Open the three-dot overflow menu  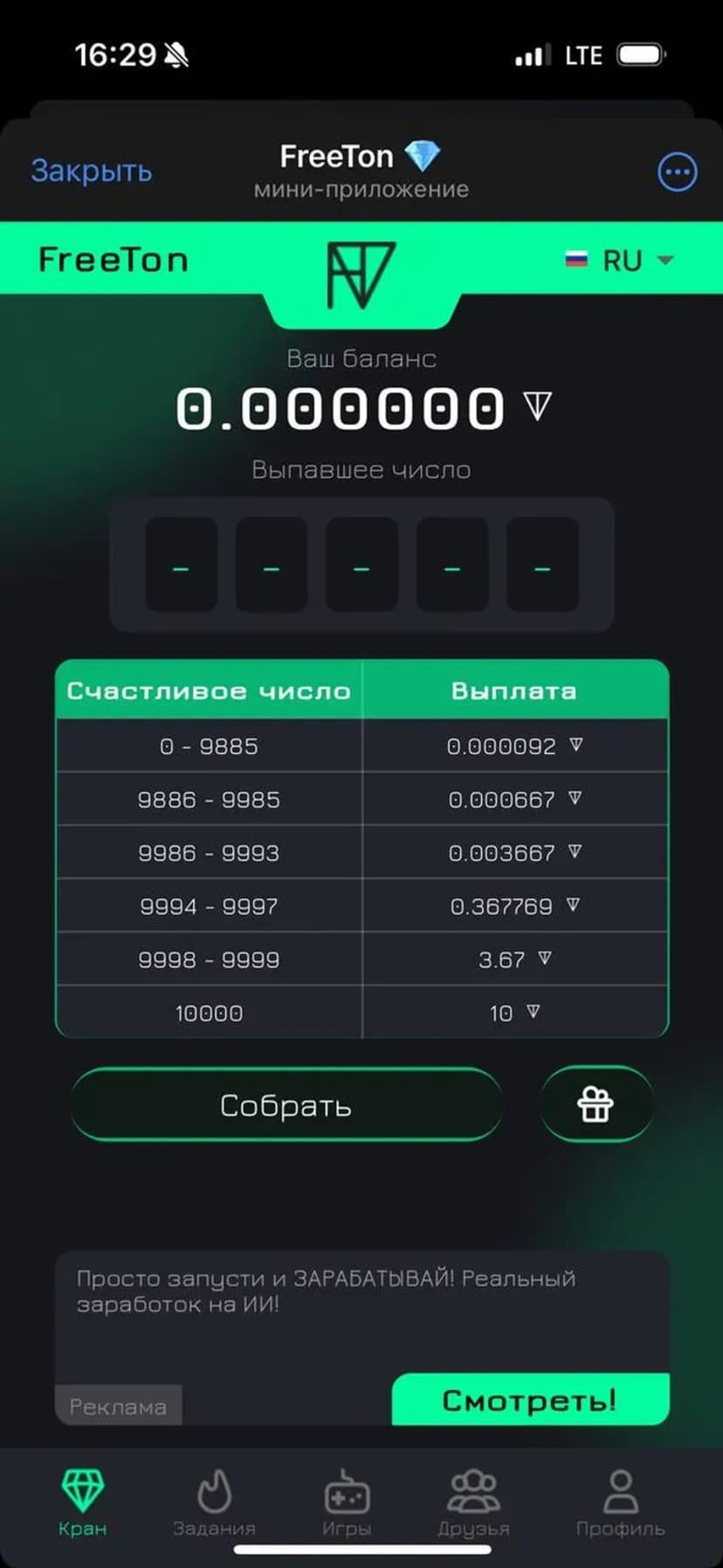coord(677,172)
